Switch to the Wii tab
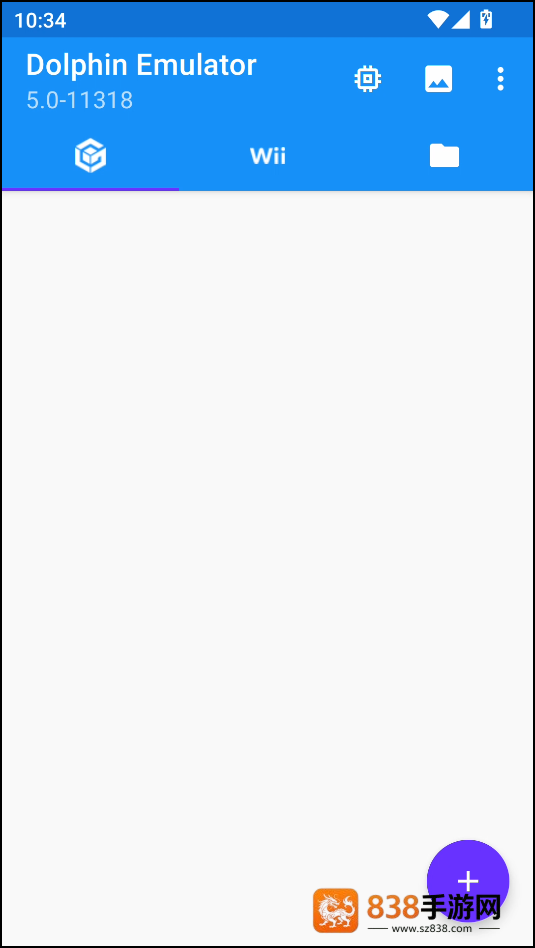This screenshot has width=535, height=948. [x=268, y=157]
